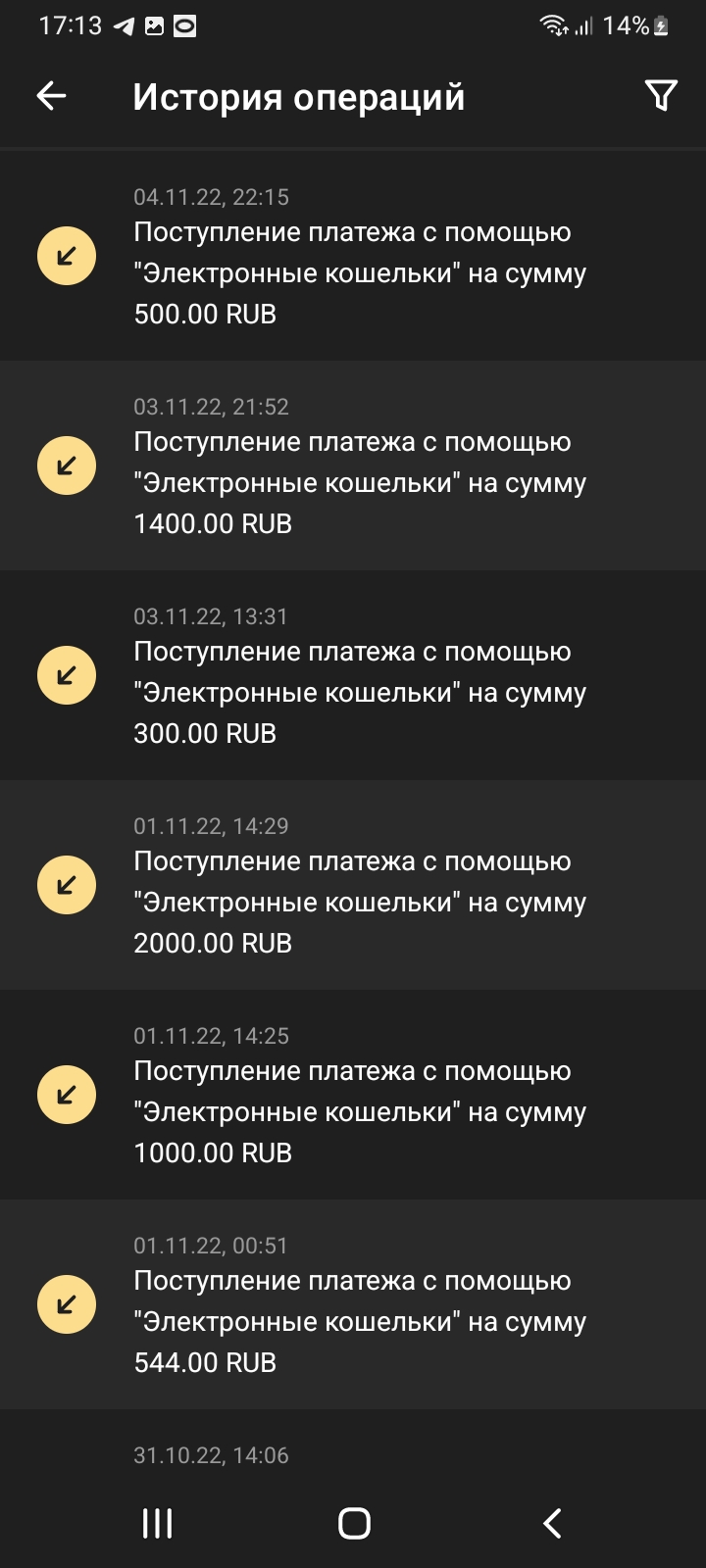Open the operations filter
This screenshot has height=1568, width=706.
point(661,96)
